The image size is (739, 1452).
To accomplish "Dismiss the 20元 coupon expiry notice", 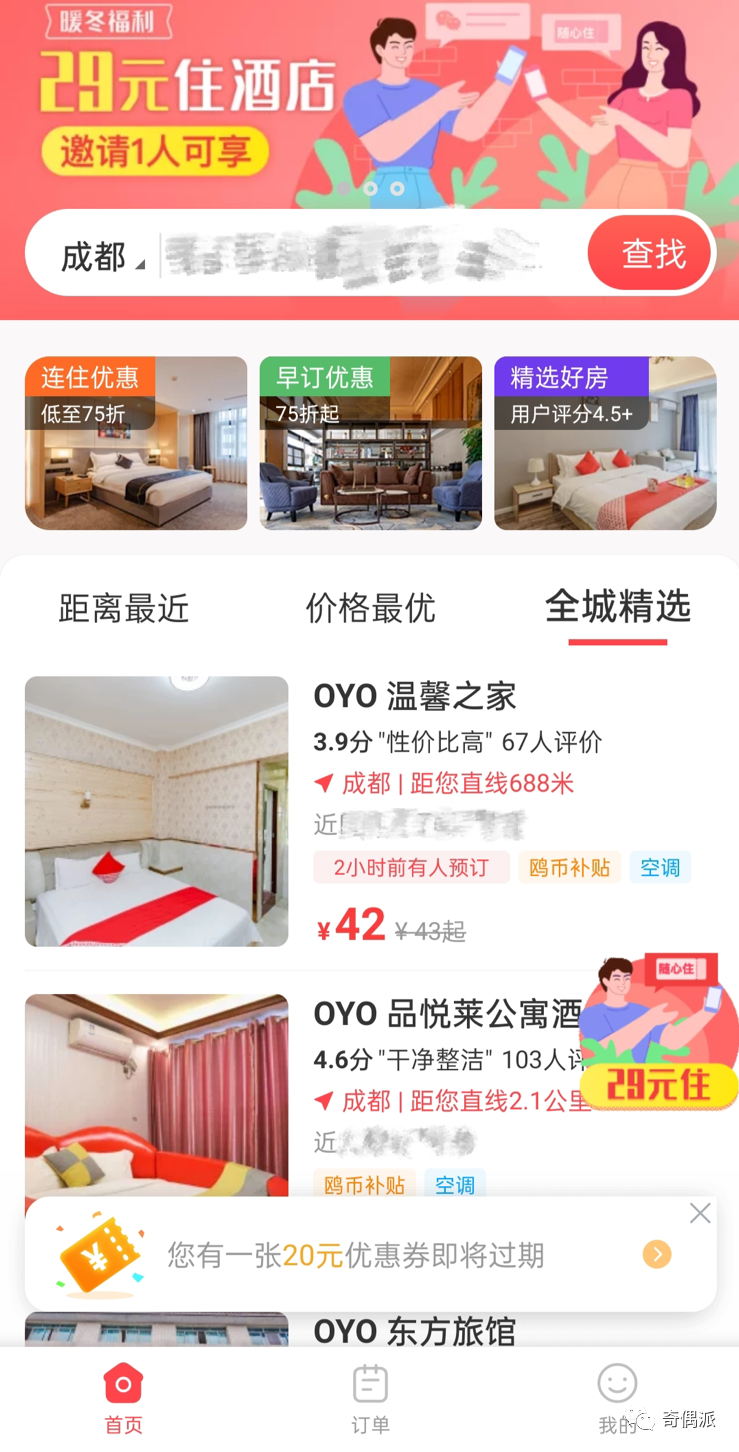I will tap(700, 1213).
